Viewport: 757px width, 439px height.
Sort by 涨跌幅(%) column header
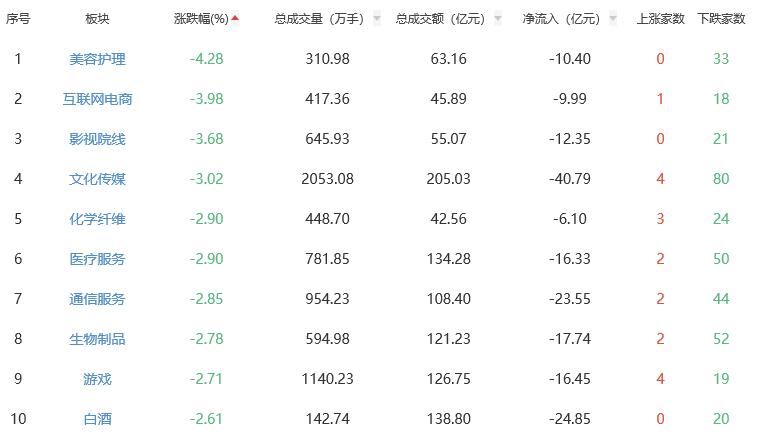pyautogui.click(x=206, y=19)
